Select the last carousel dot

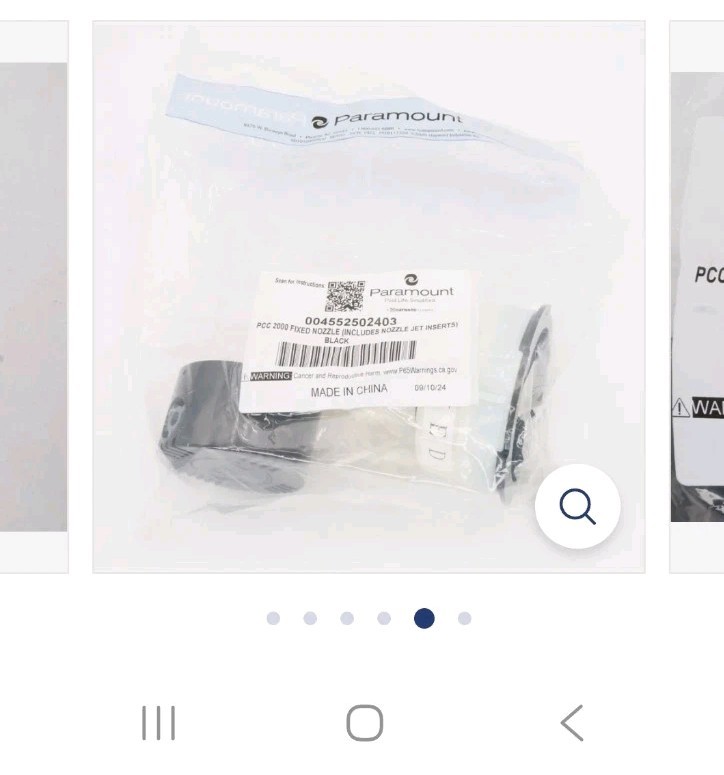point(462,619)
